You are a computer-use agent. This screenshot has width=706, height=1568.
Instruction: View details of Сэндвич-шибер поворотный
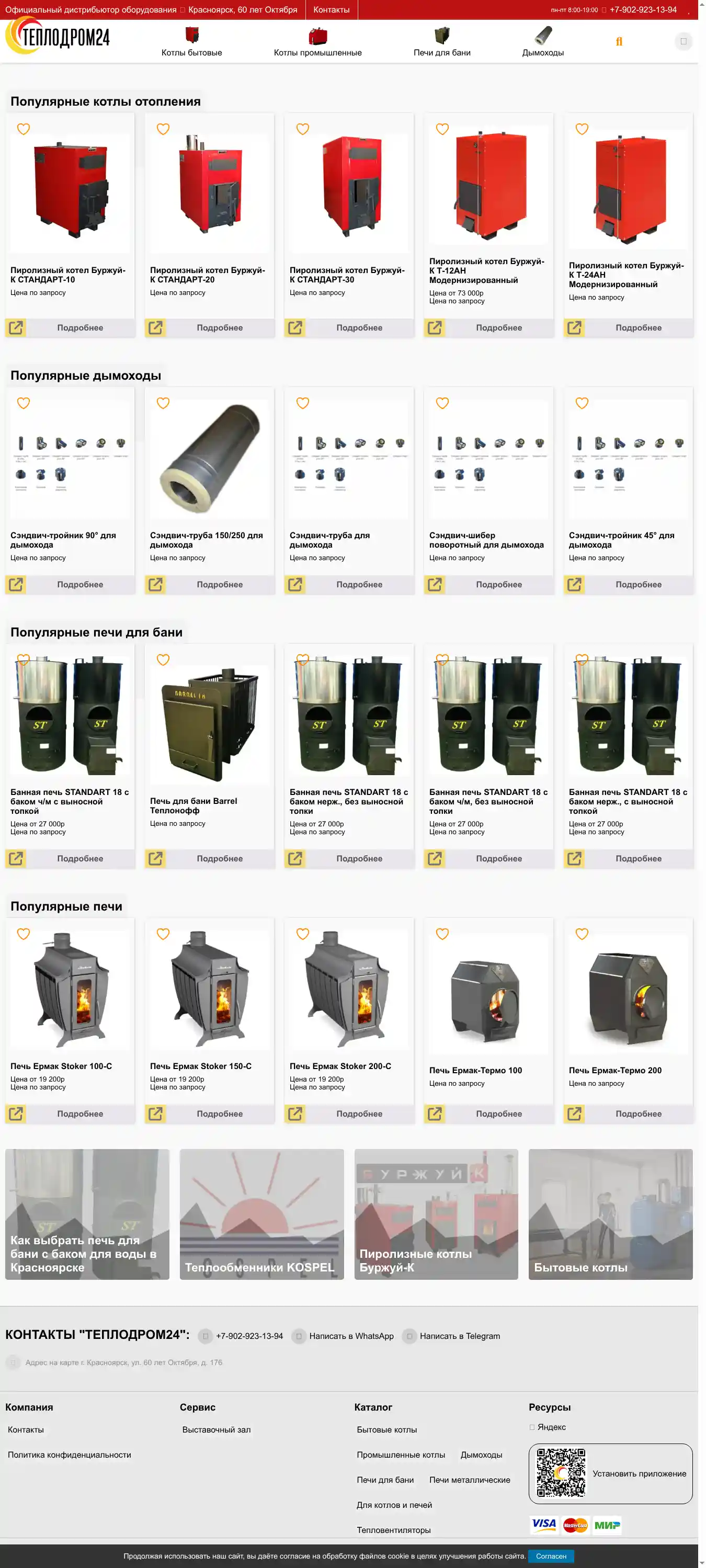(498, 584)
